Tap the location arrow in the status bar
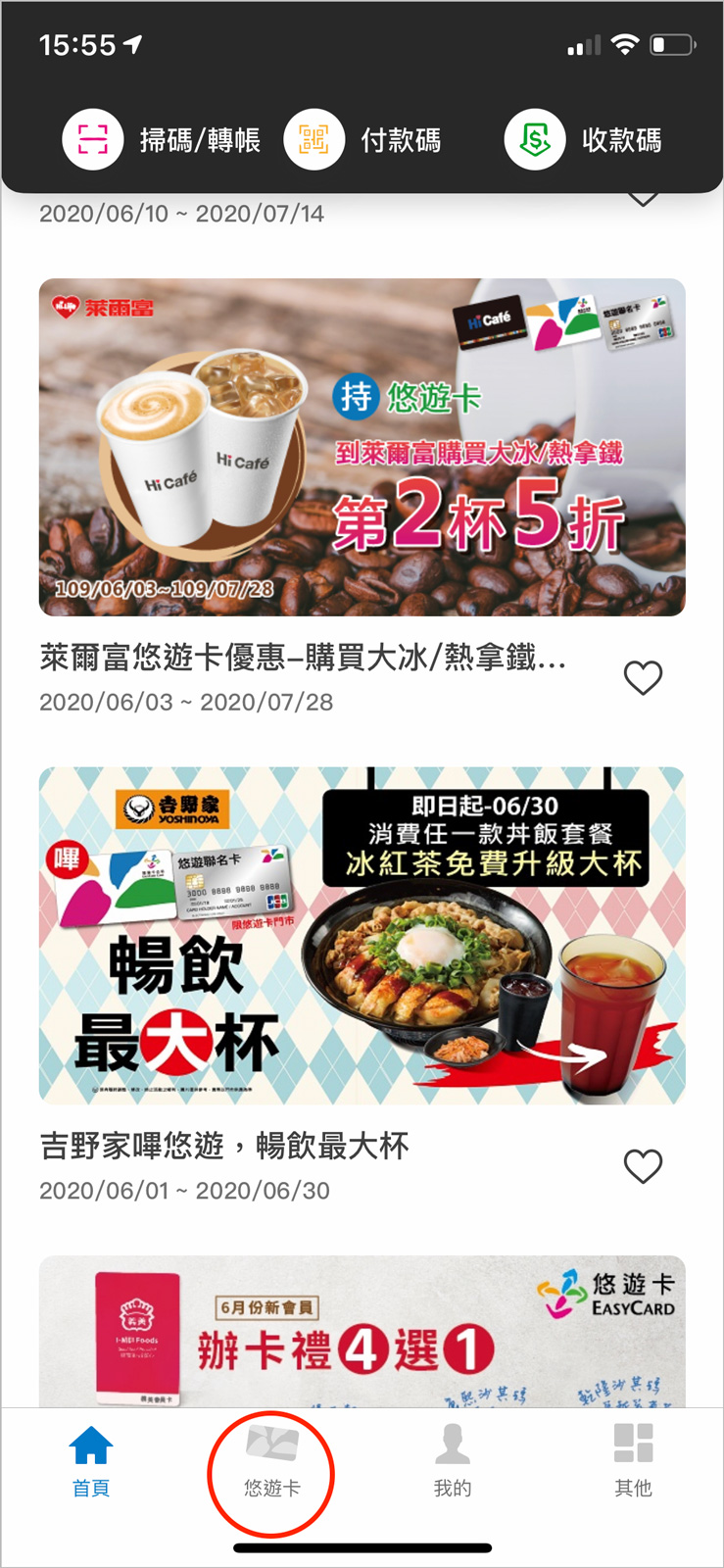The height and width of the screenshot is (1568, 724). coord(130,44)
